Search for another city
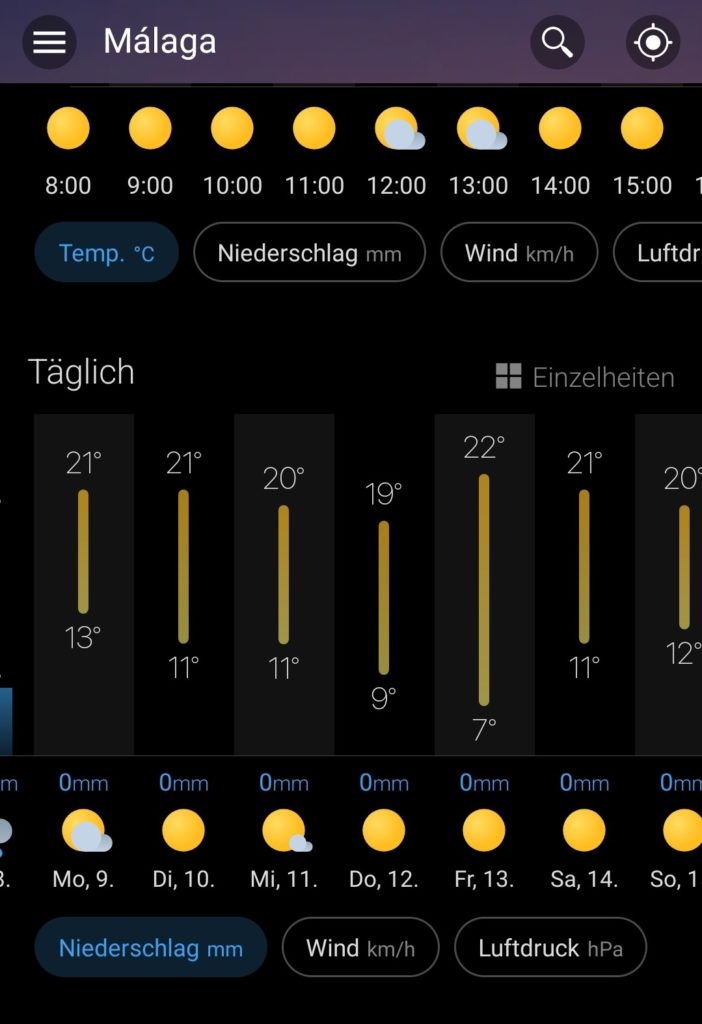The width and height of the screenshot is (702, 1024). pyautogui.click(x=557, y=42)
